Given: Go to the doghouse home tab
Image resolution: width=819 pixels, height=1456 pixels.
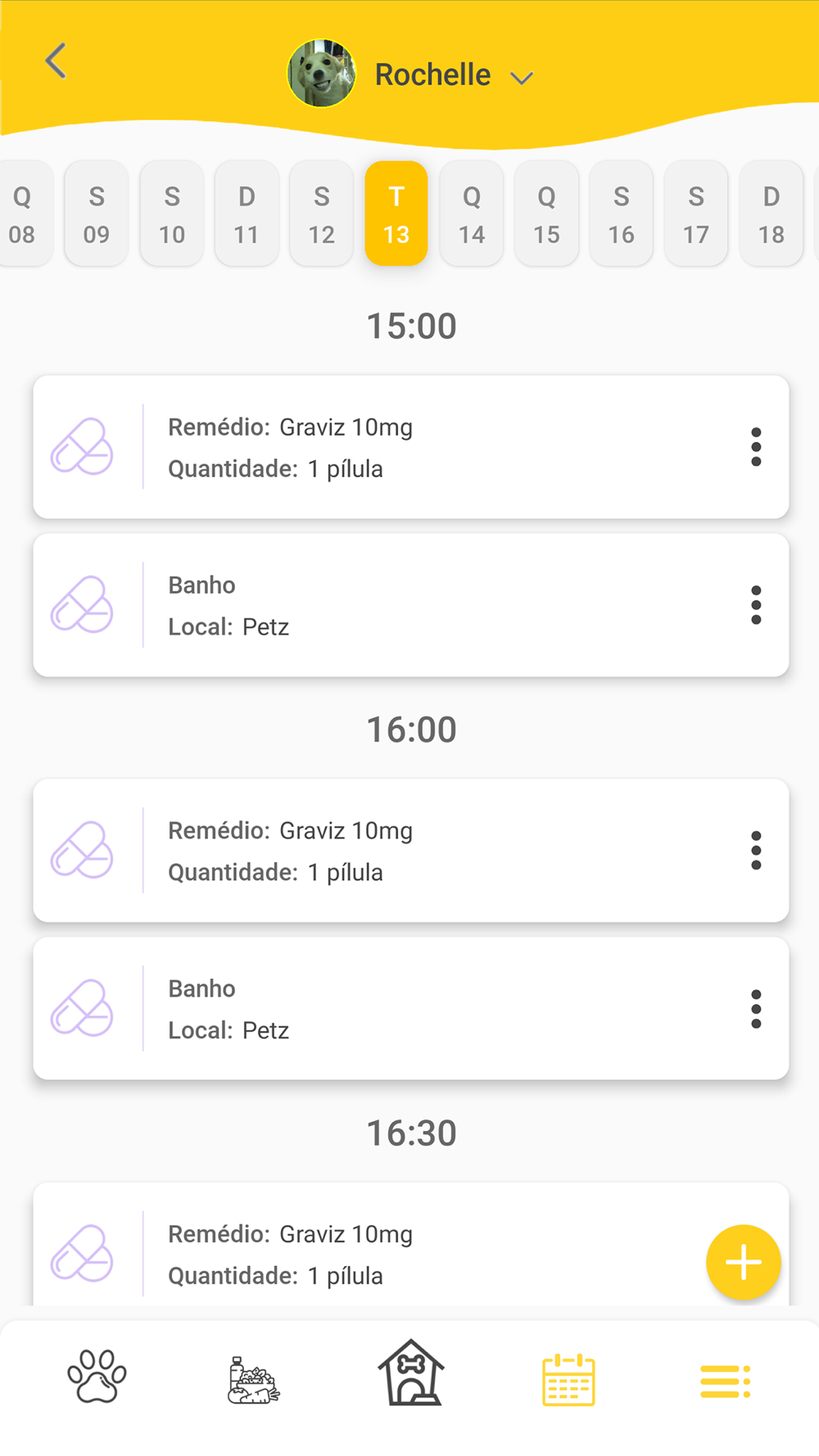Looking at the screenshot, I should click(x=411, y=1372).
